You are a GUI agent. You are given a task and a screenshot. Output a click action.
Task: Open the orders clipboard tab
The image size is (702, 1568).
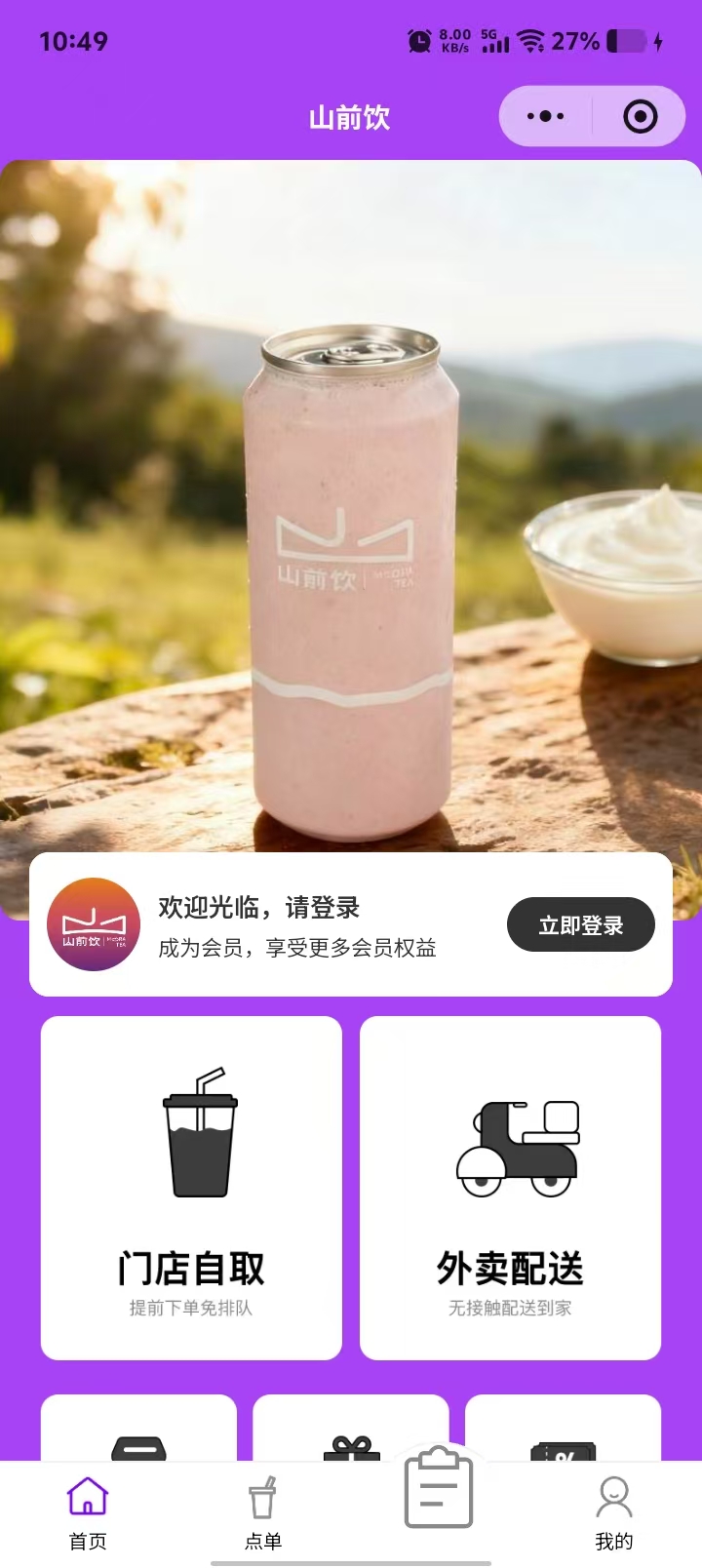[439, 1489]
